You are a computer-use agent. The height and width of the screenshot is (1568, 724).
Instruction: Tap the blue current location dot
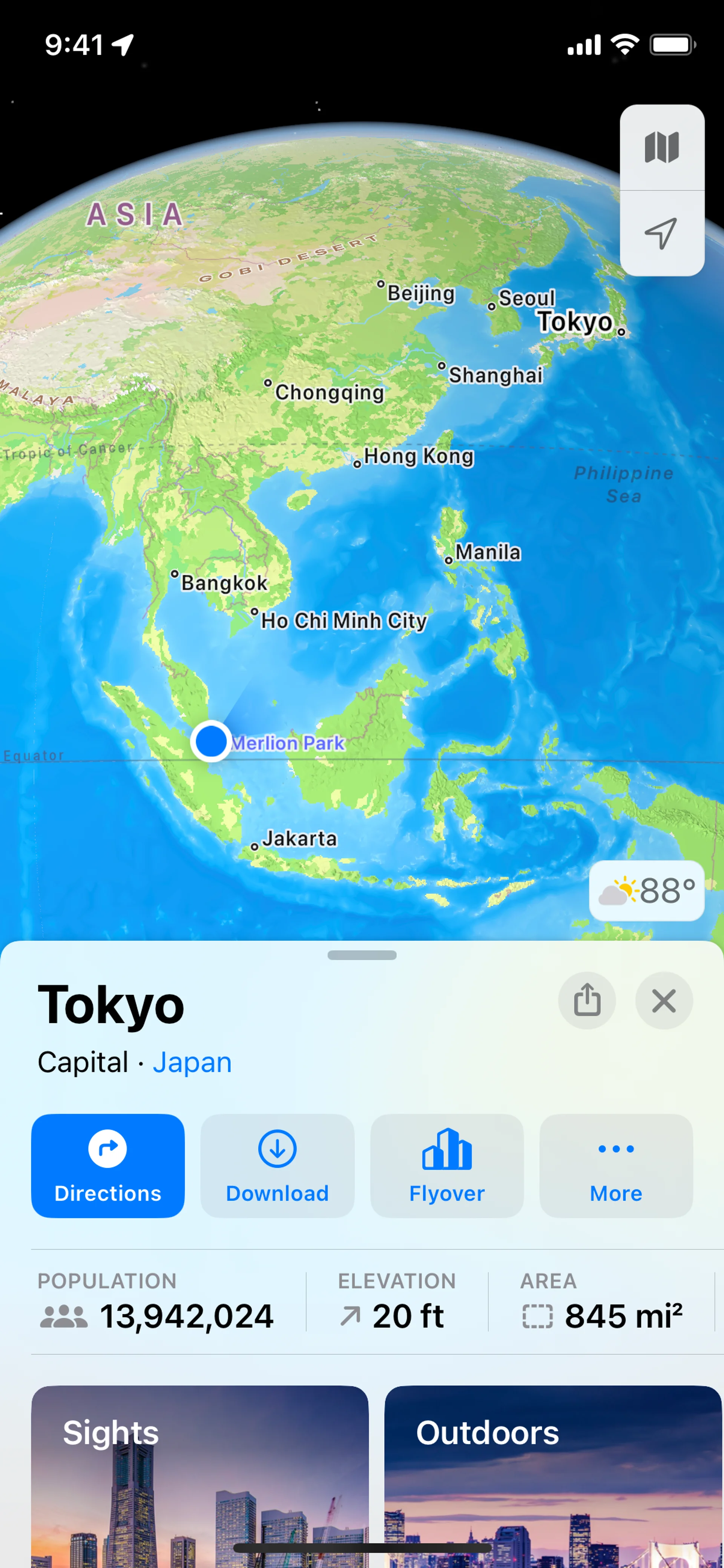click(210, 742)
